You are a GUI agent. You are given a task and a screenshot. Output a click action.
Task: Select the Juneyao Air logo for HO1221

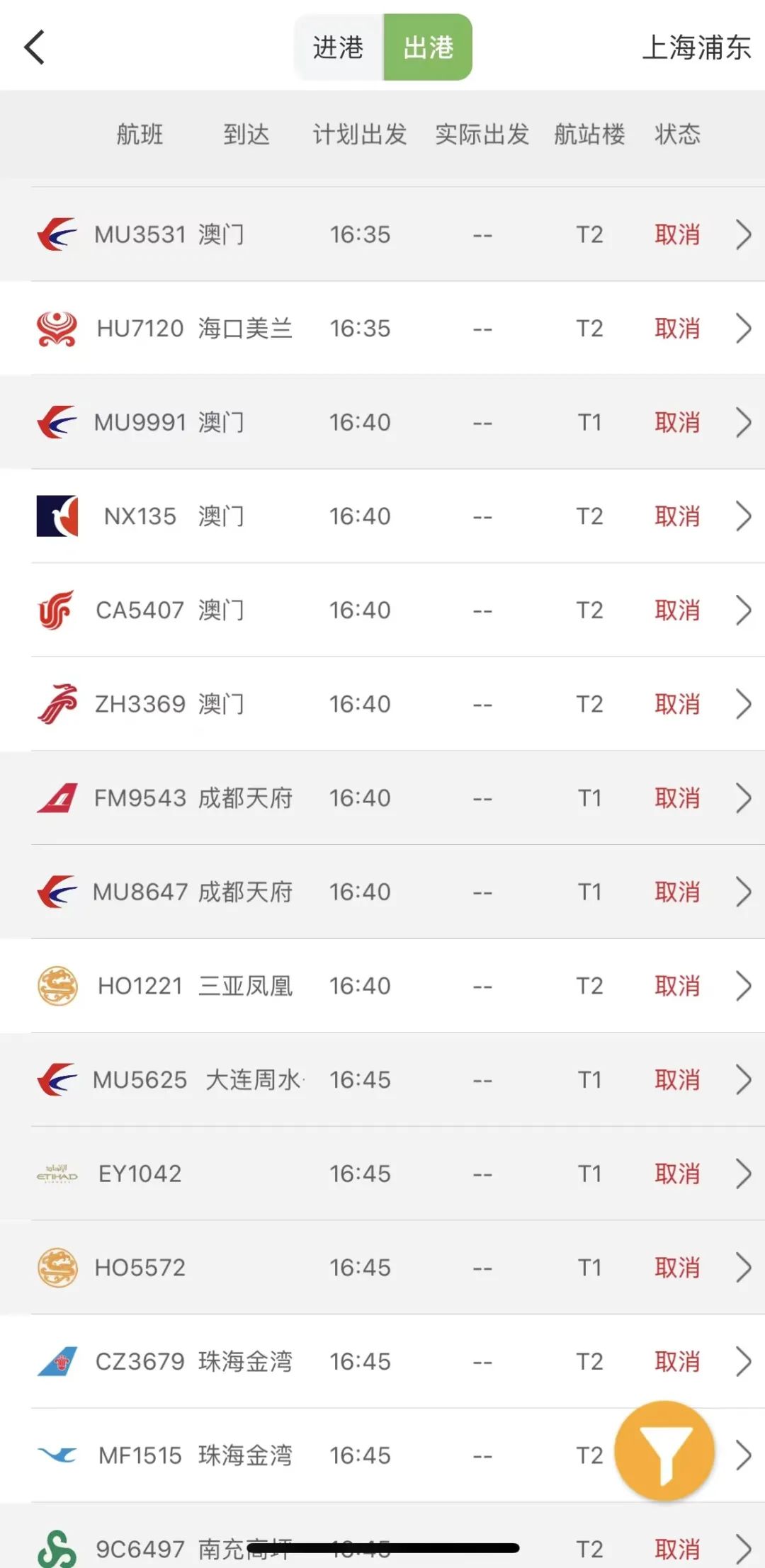click(57, 986)
